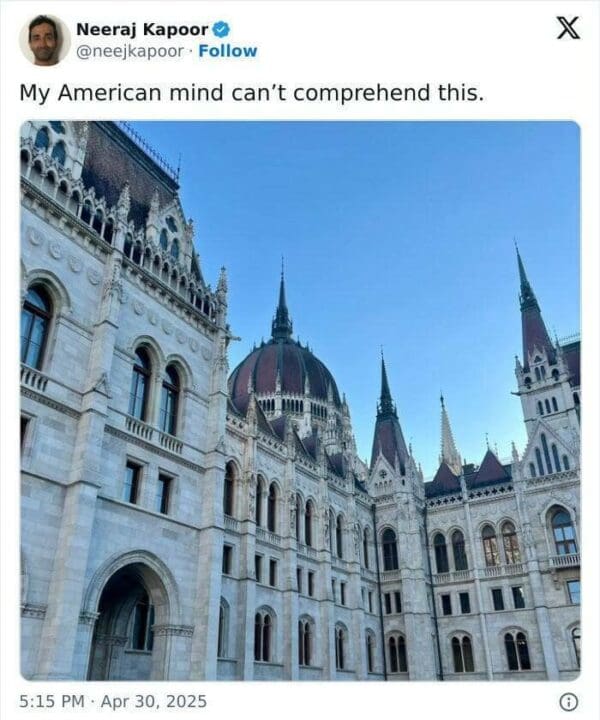Open Neeraj Kapoor's profile avatar
This screenshot has width=600, height=720.
[44, 40]
